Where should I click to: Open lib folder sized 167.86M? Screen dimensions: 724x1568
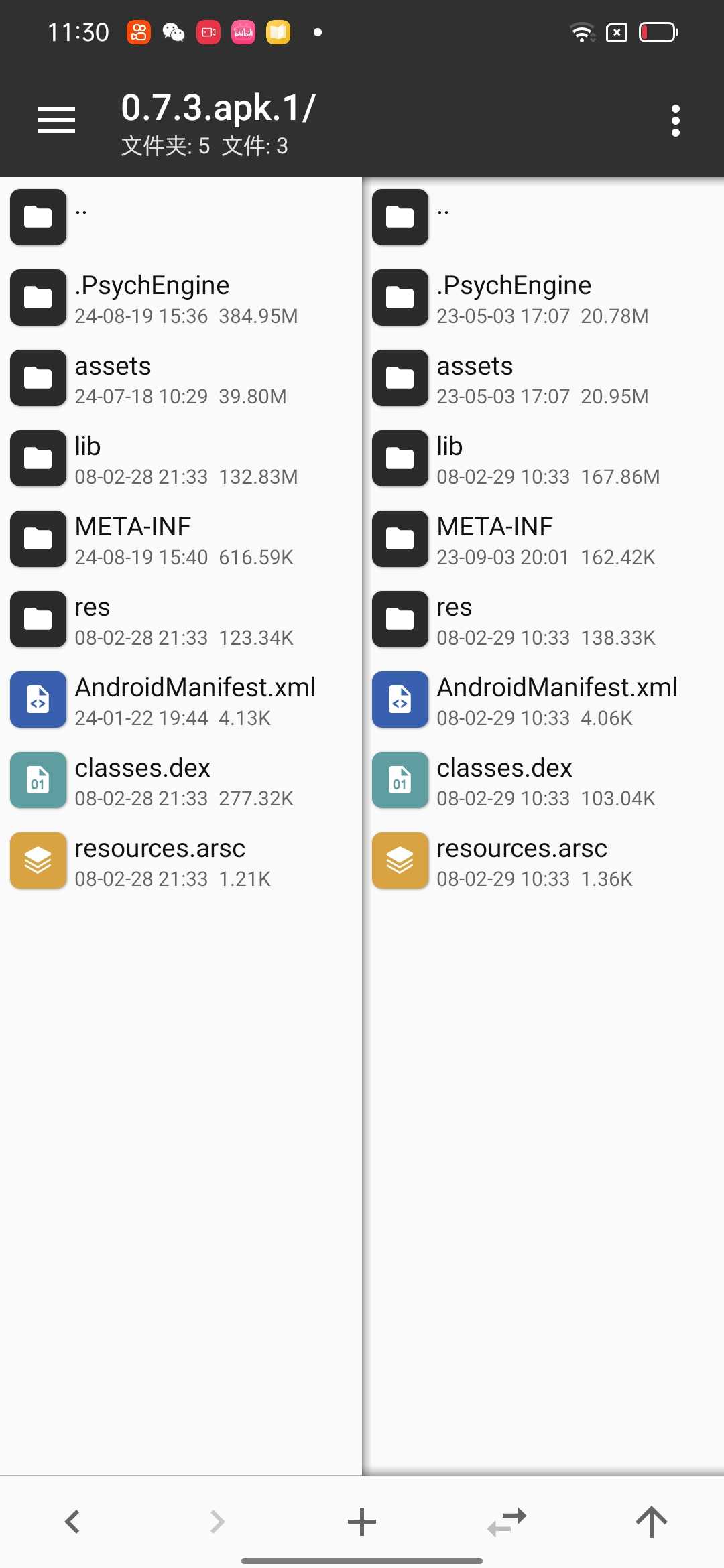pyautogui.click(x=543, y=458)
